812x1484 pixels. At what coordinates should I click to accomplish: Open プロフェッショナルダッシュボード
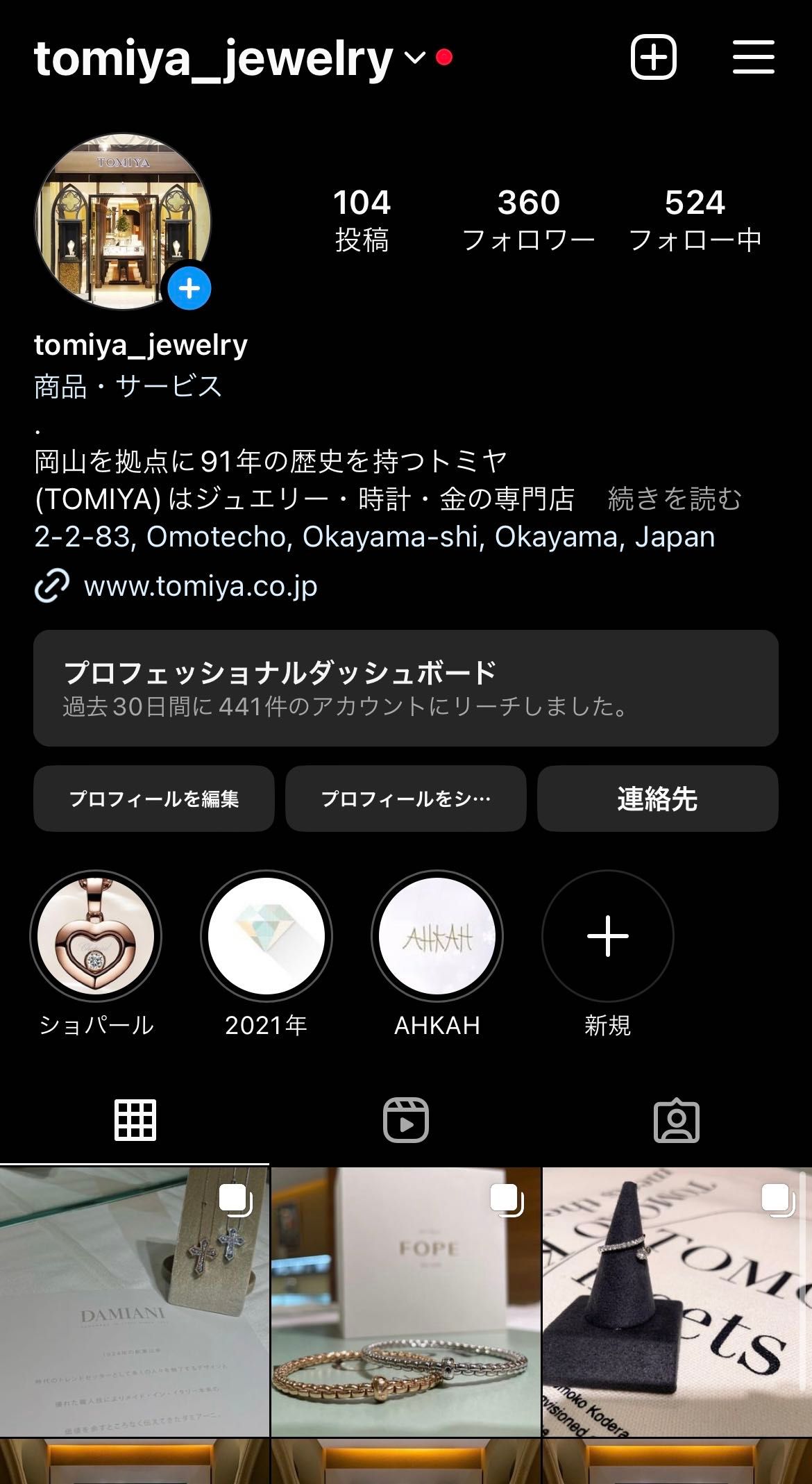[405, 688]
